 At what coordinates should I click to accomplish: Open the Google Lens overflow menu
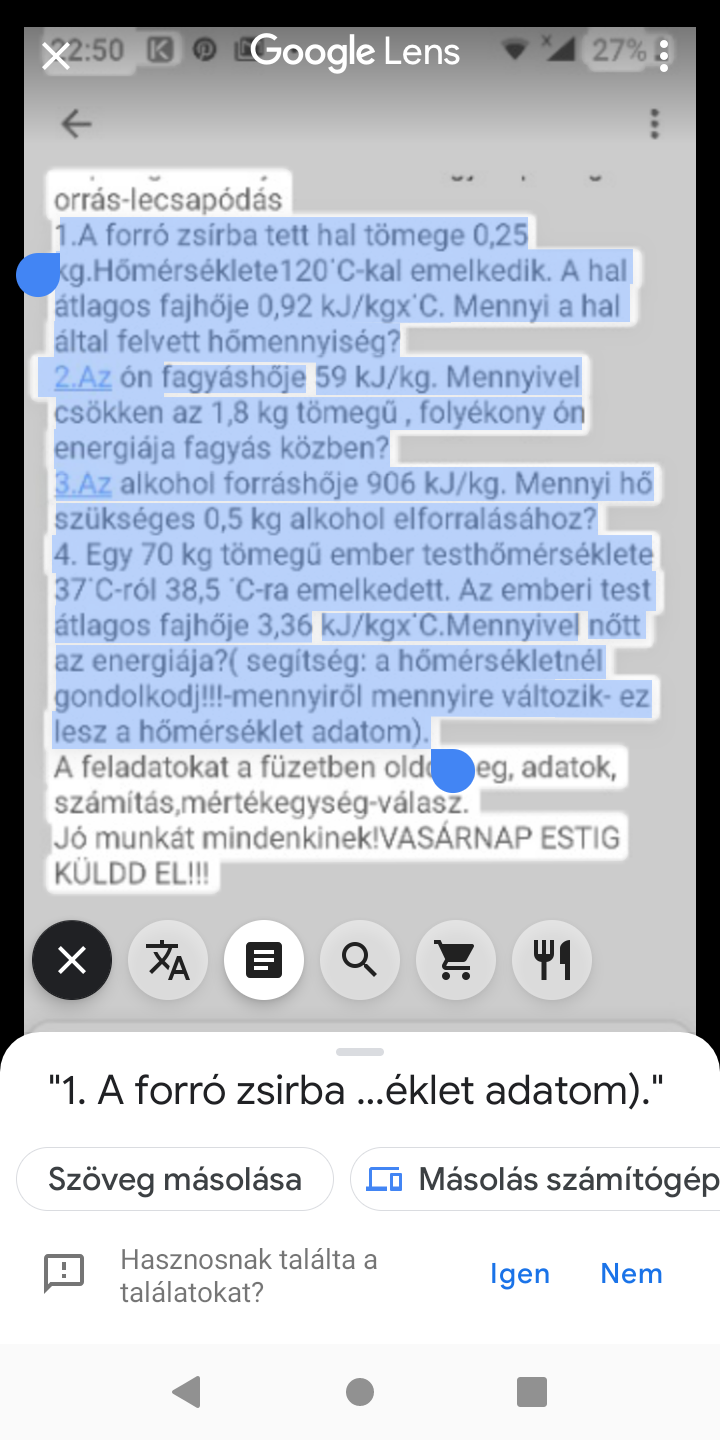(664, 54)
